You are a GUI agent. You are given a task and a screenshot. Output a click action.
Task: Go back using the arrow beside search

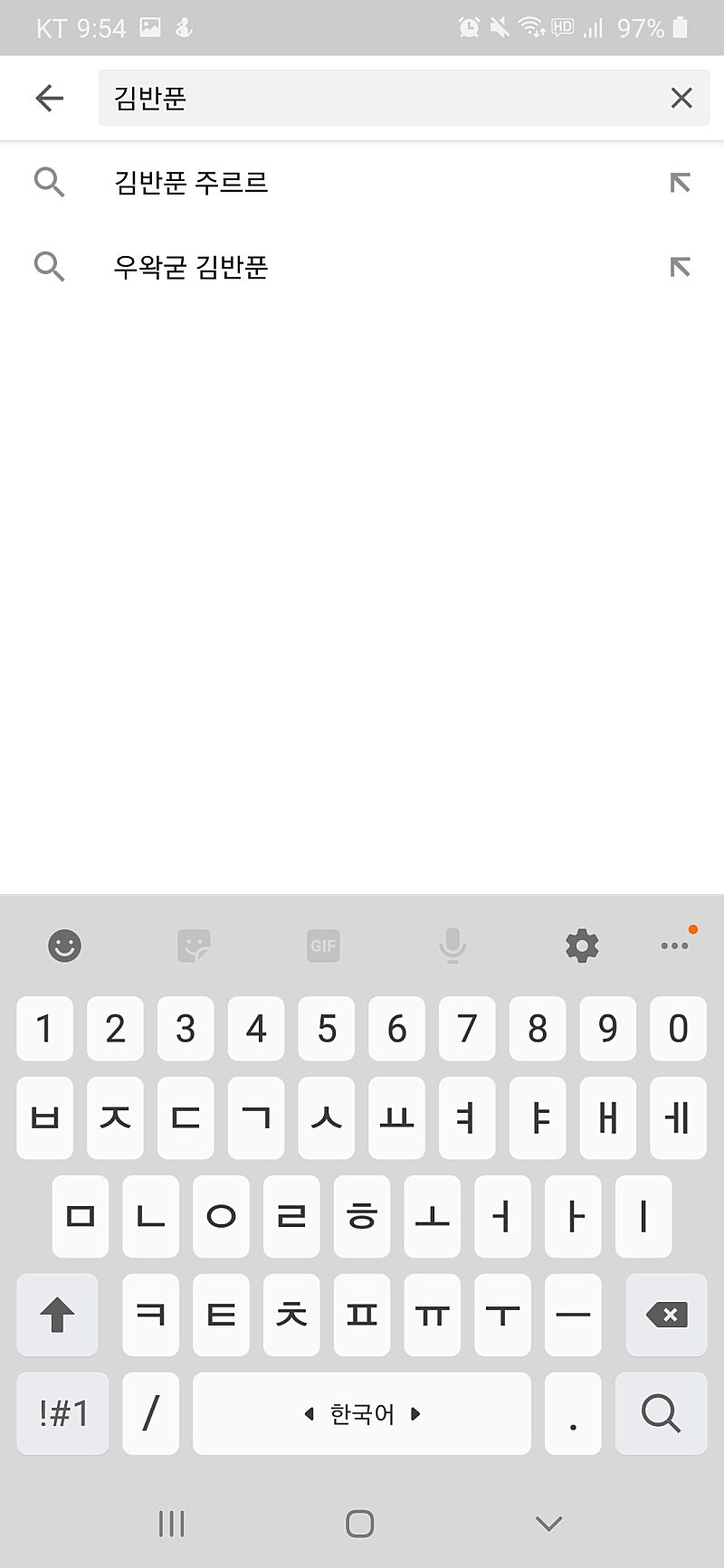[49, 98]
